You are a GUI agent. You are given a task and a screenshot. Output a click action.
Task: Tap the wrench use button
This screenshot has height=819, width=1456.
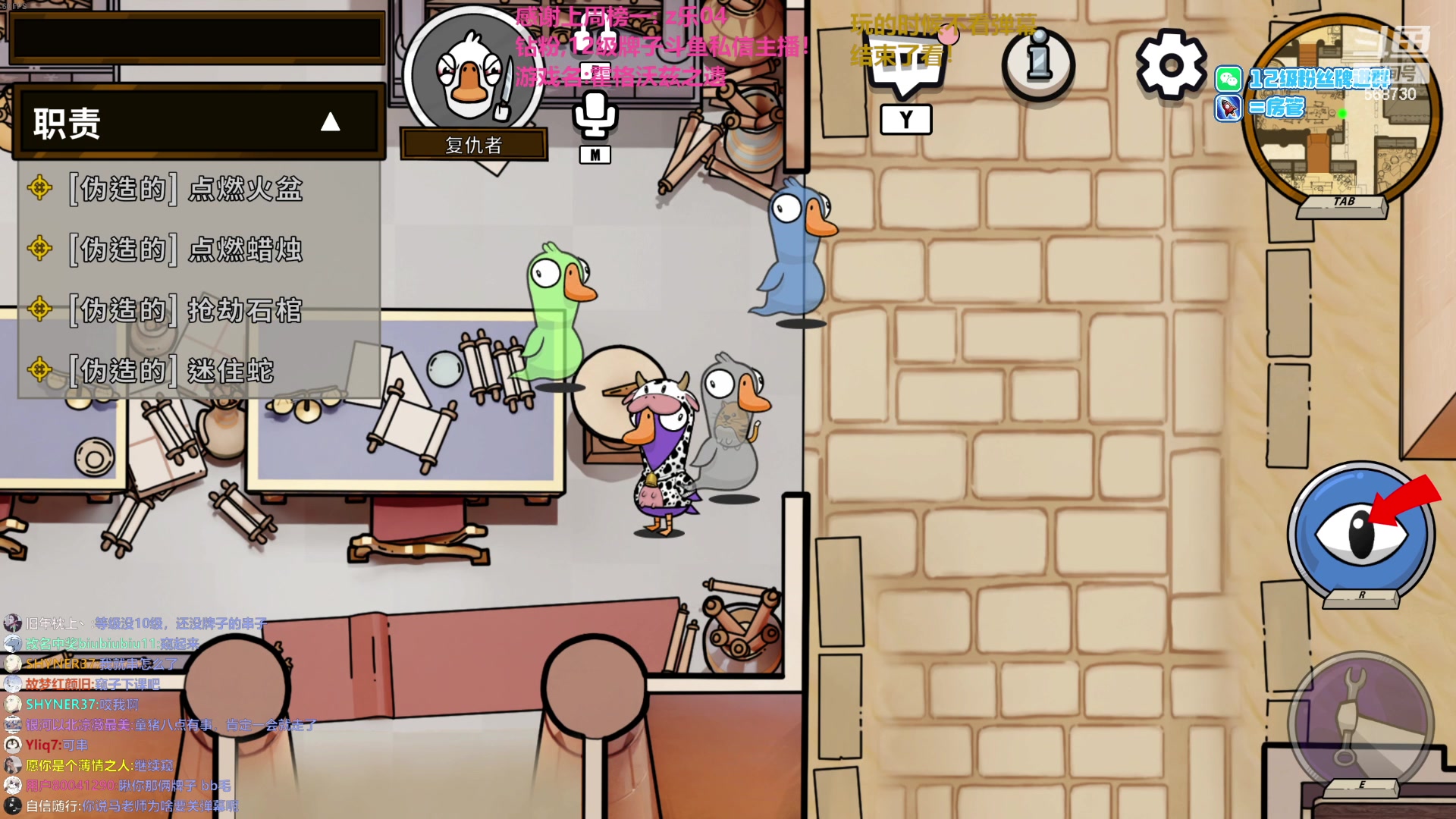tap(1360, 719)
